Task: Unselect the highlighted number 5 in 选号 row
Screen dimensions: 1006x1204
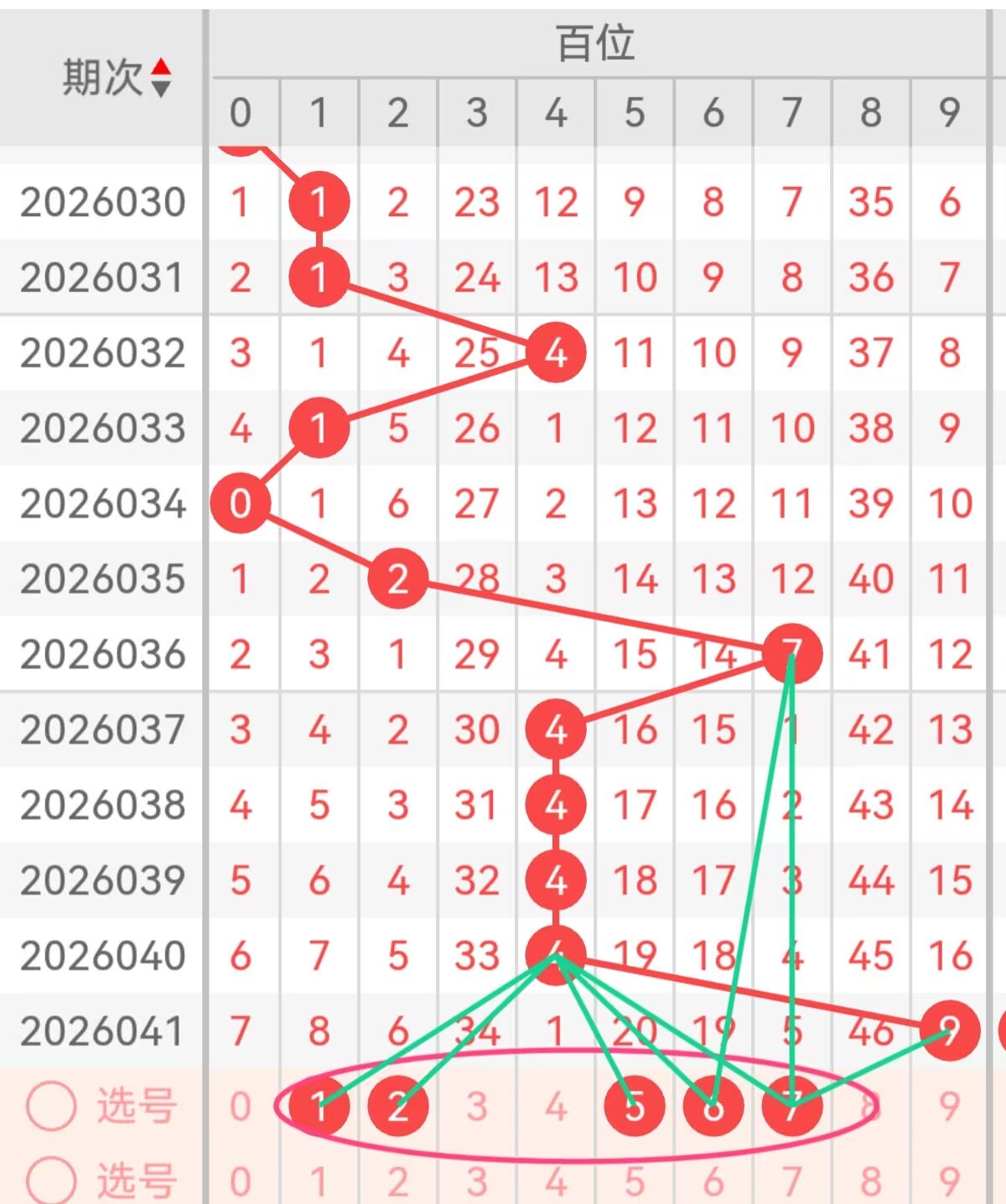Action: [x=635, y=1107]
